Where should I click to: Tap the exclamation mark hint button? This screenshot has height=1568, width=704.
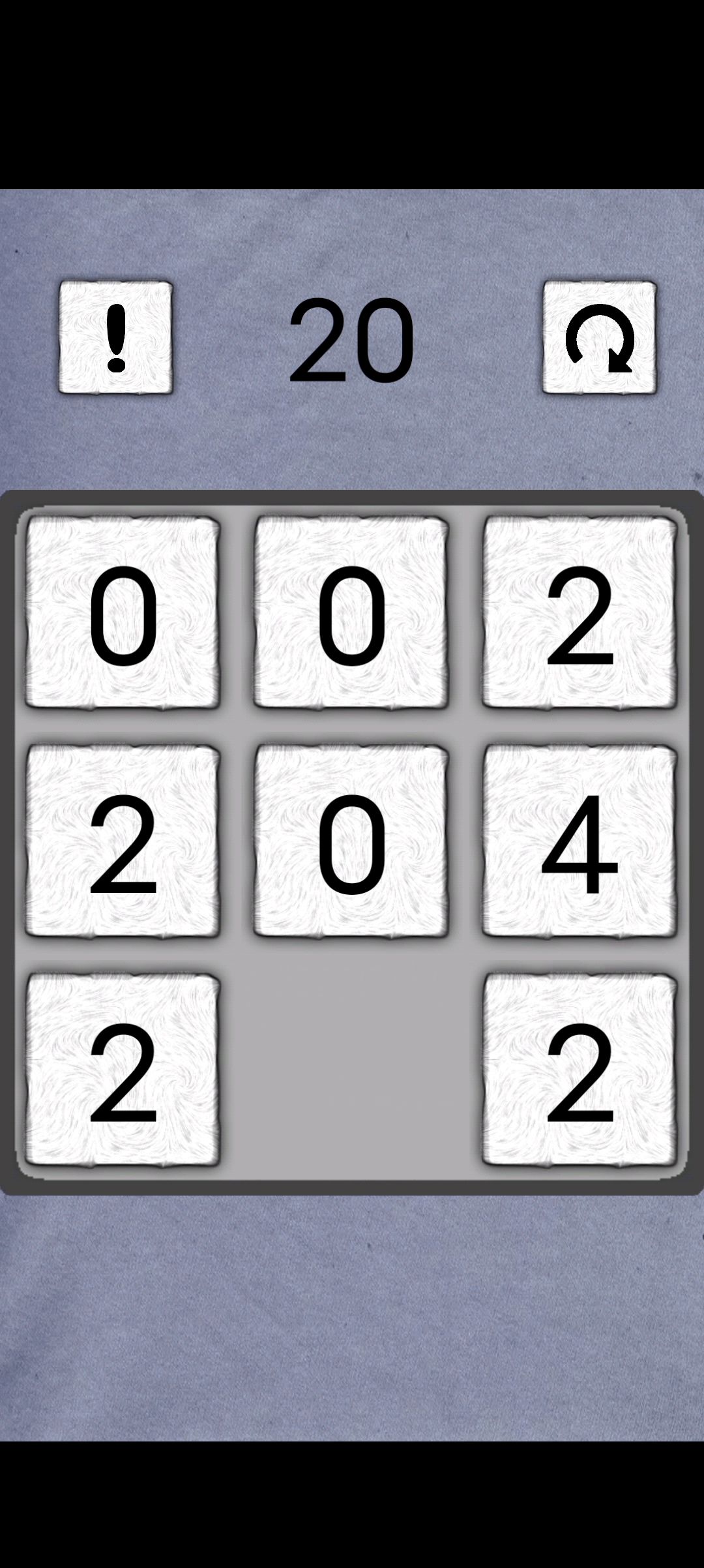click(116, 337)
